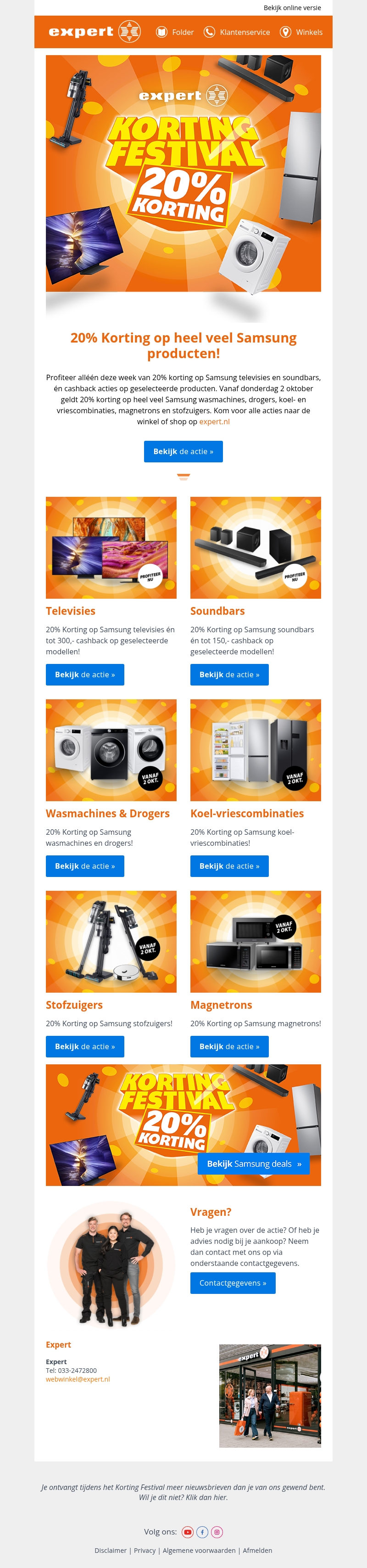View the Televisies deal via Bekijk de actie
The image size is (367, 1568).
click(x=84, y=674)
